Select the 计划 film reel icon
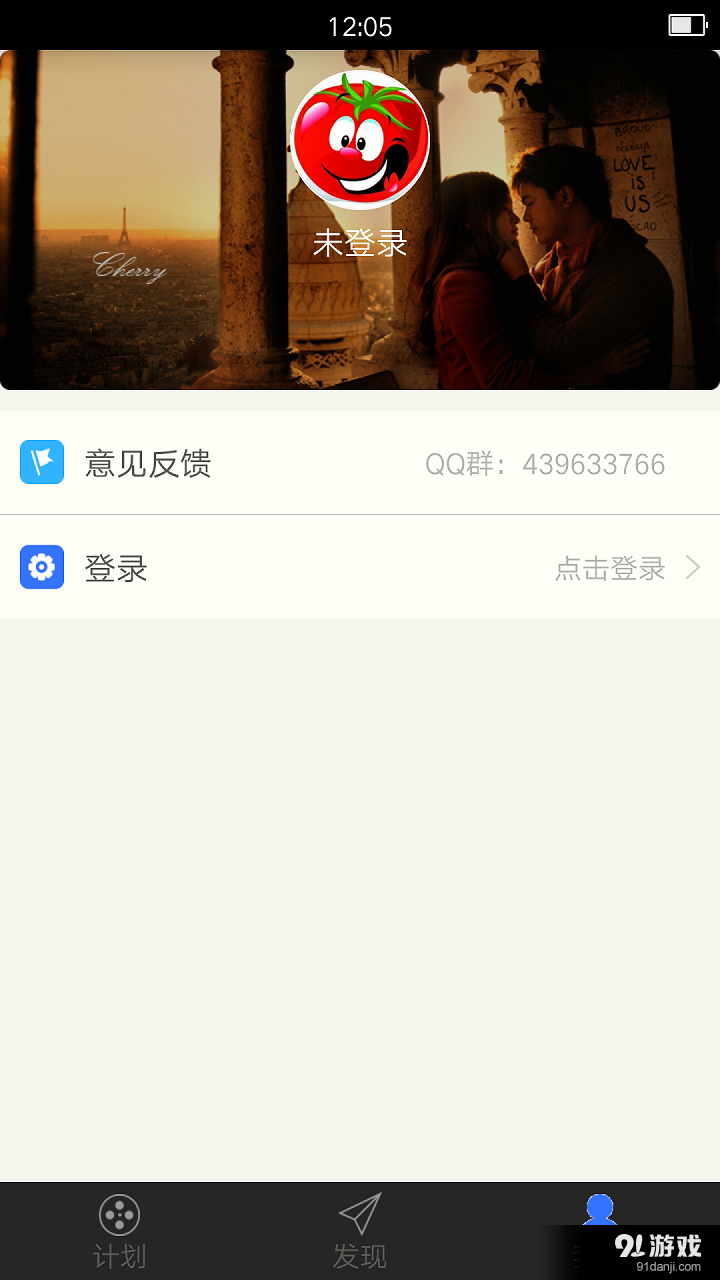720x1280 pixels. 119,1213
